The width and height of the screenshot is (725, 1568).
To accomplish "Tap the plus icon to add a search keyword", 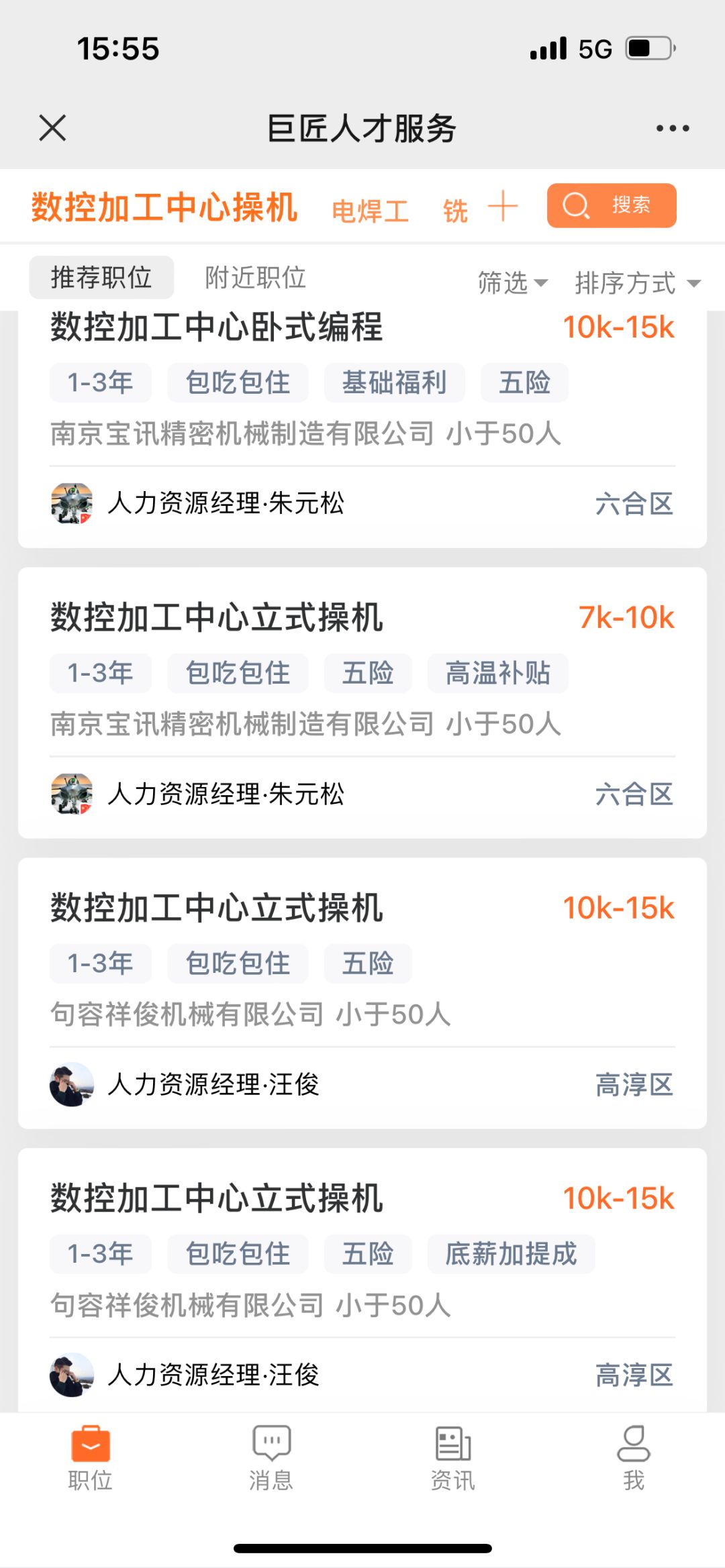I will (502, 207).
